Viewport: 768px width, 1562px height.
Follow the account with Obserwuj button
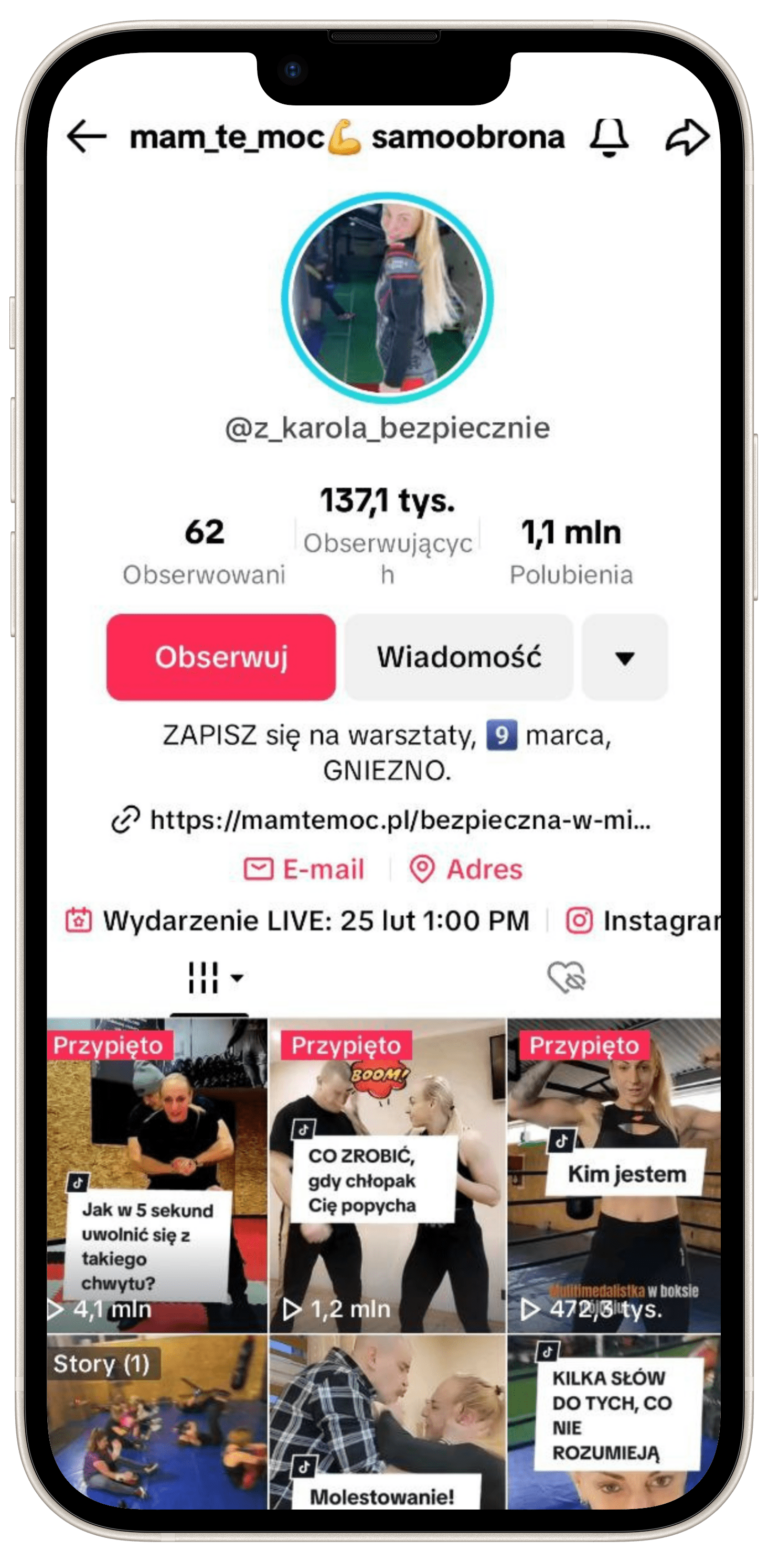click(221, 657)
